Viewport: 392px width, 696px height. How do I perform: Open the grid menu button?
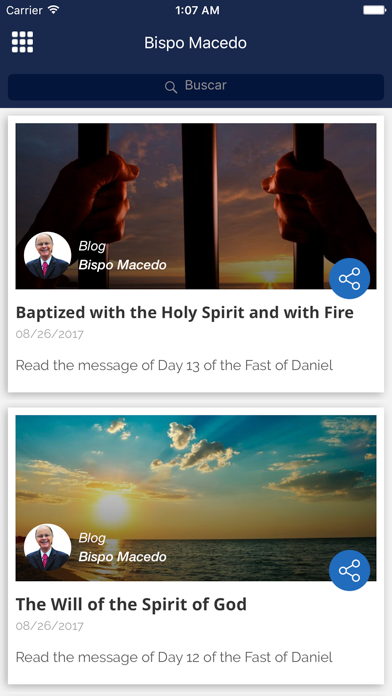pyautogui.click(x=23, y=42)
